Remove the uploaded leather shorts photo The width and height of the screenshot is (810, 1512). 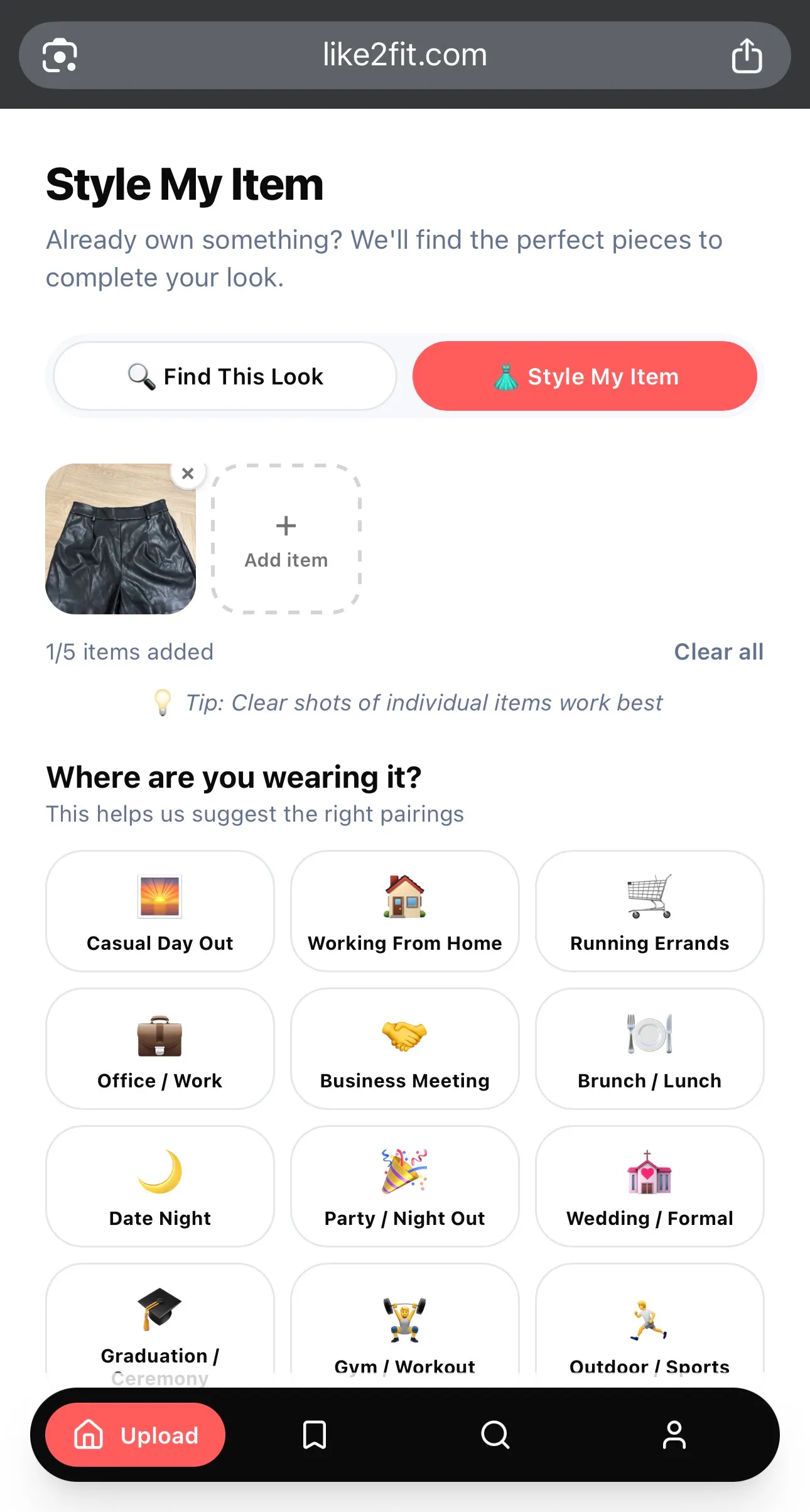coord(187,474)
